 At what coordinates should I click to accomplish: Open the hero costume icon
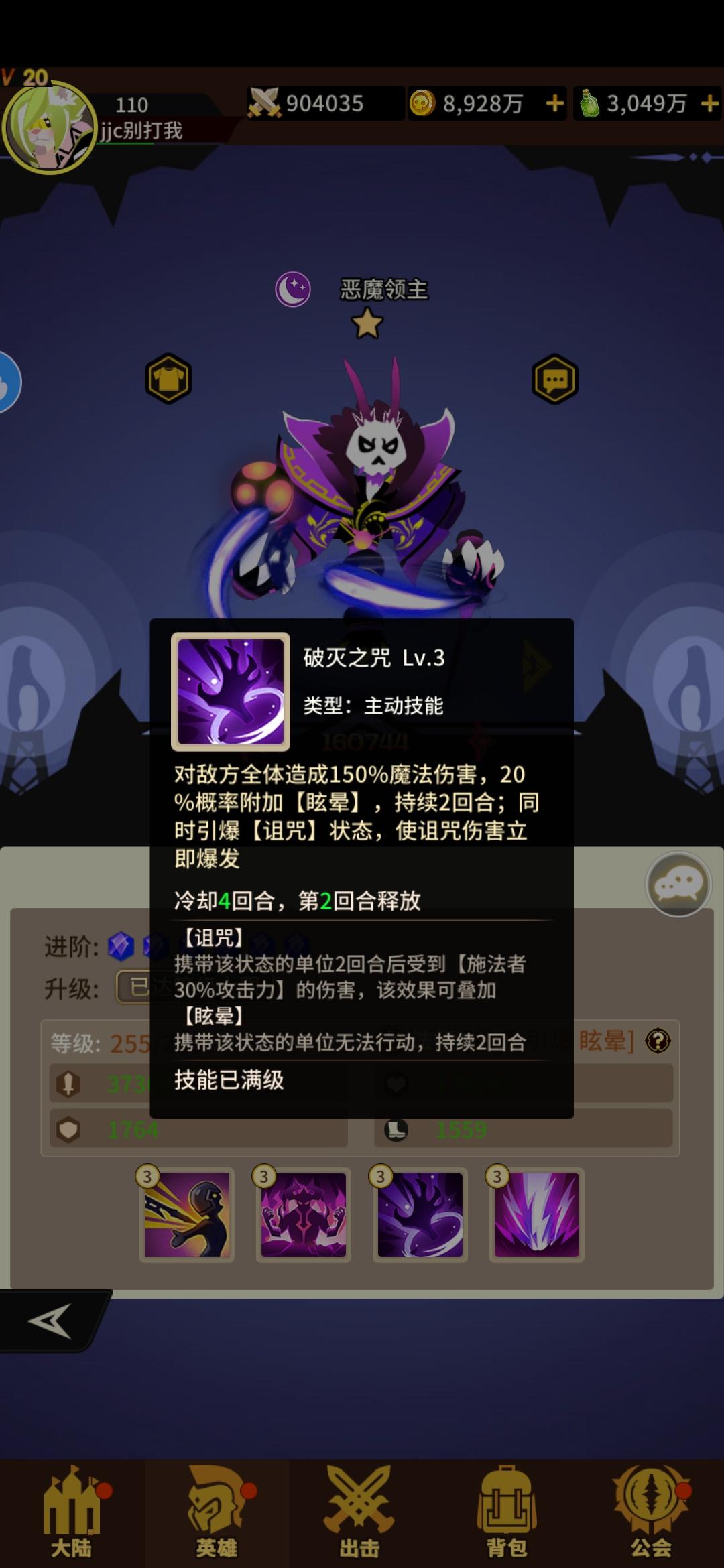pos(169,379)
